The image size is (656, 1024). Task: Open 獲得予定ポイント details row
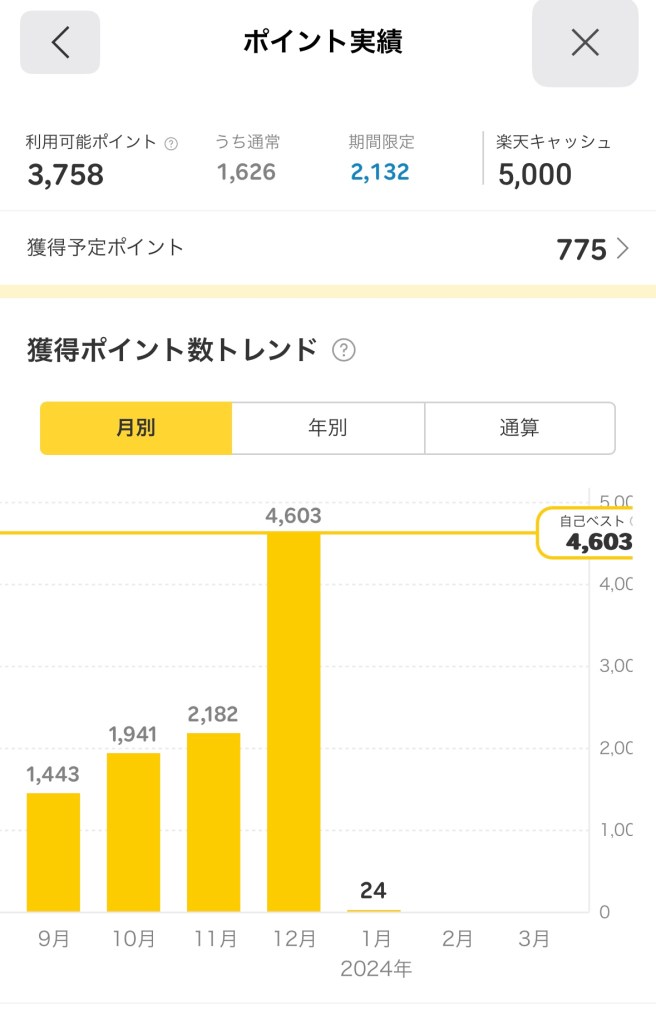328,249
